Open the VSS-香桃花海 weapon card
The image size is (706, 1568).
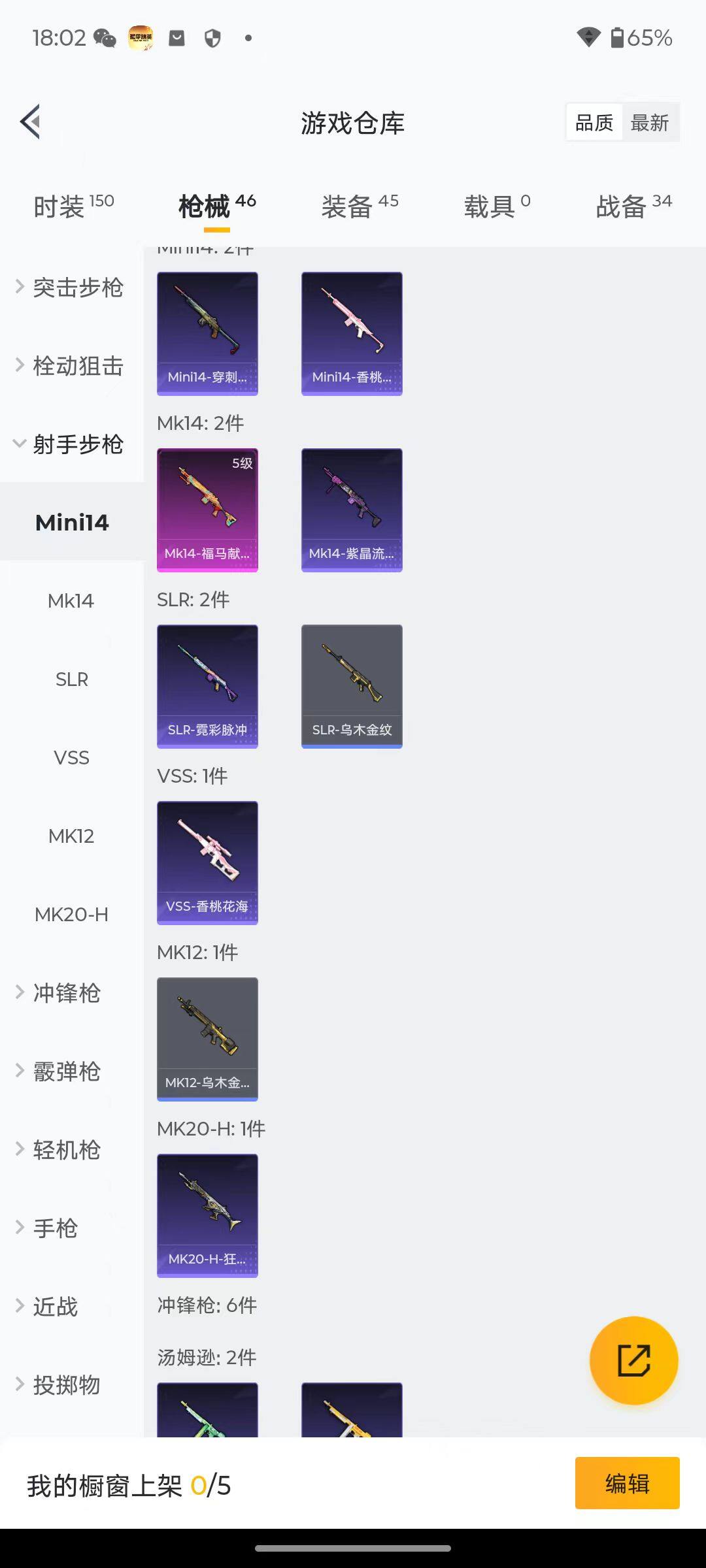(x=207, y=862)
